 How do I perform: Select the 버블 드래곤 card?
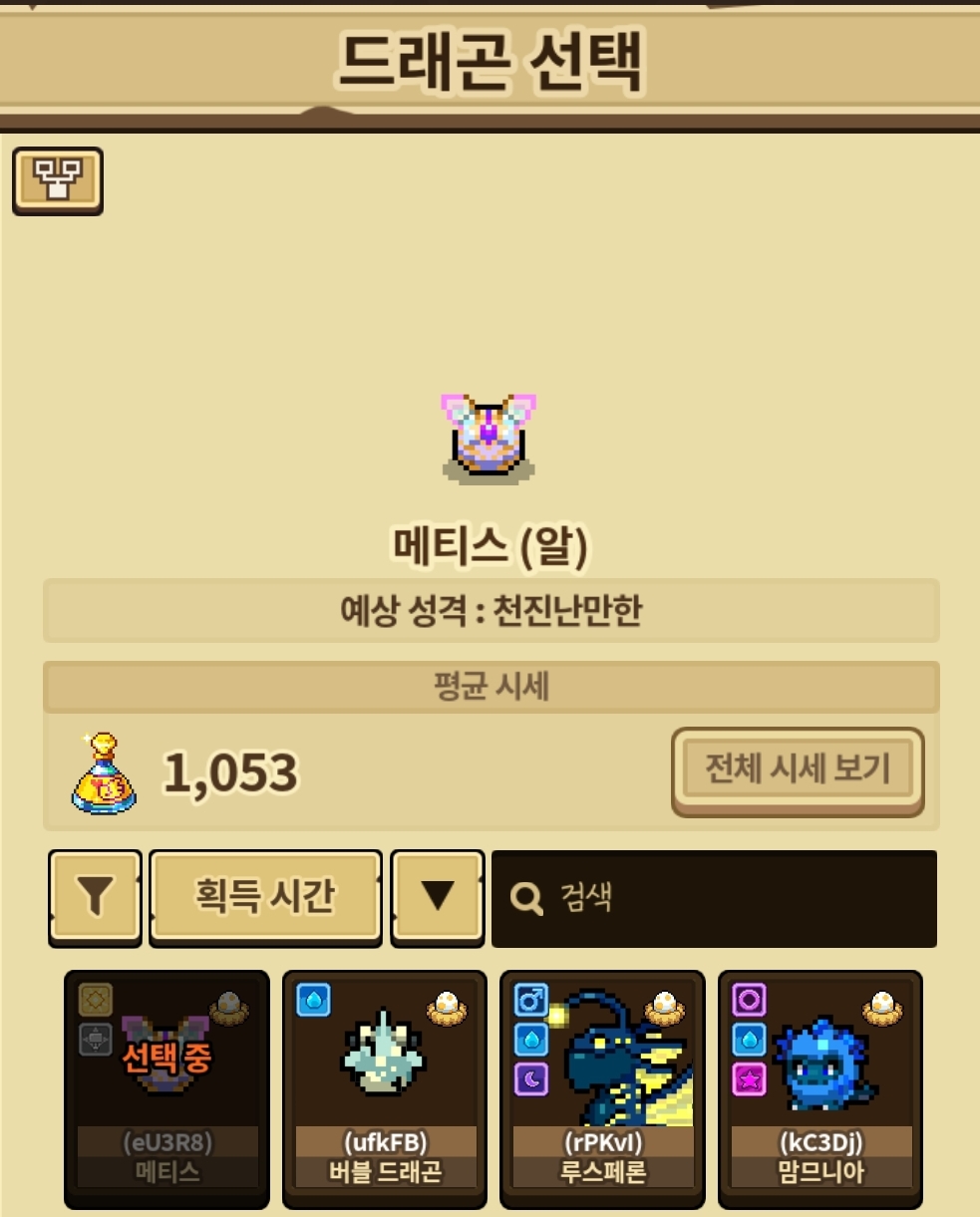tap(385, 1088)
